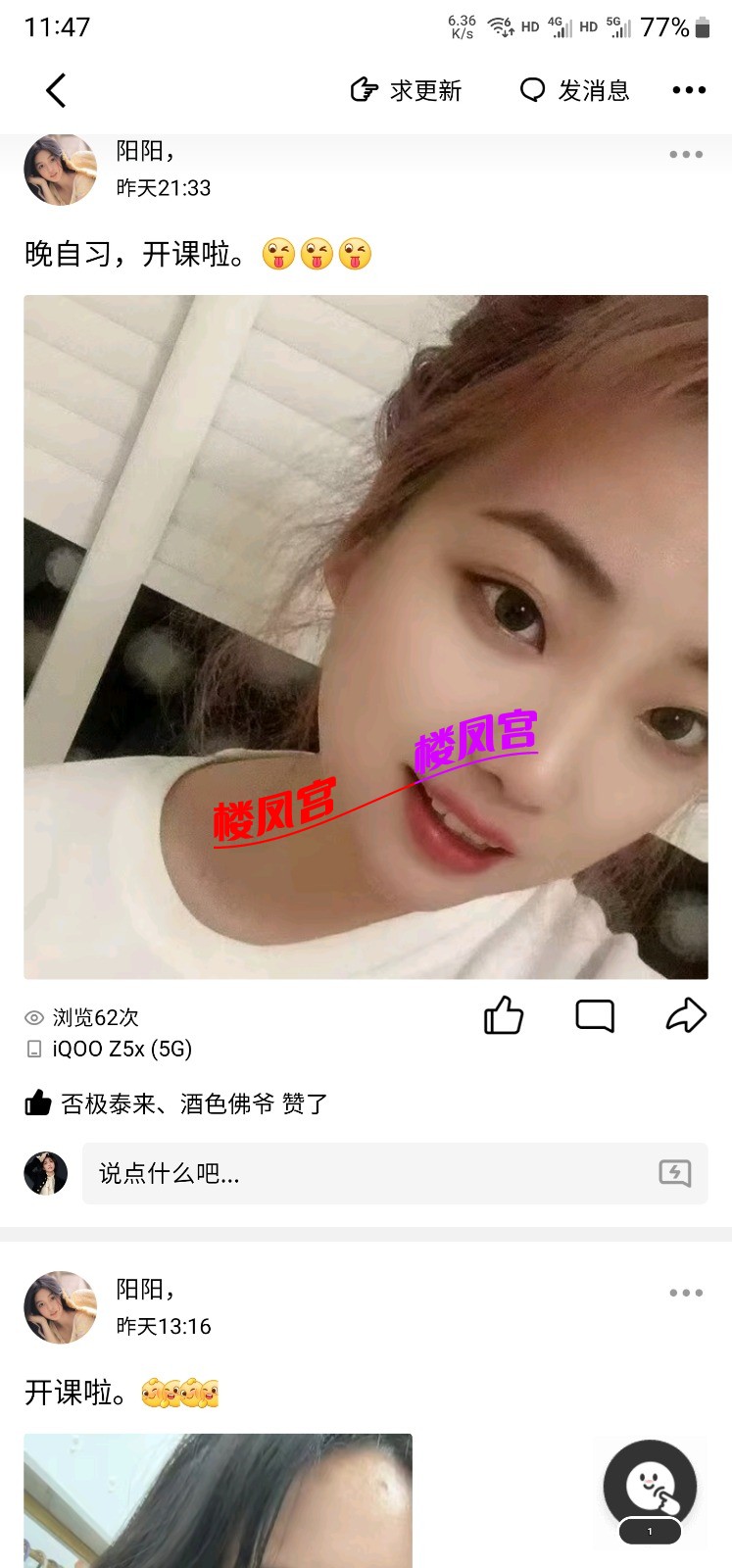732x1568 pixels.
Task: View the photo in the 昨天13:16 post
Action: coord(218,1499)
